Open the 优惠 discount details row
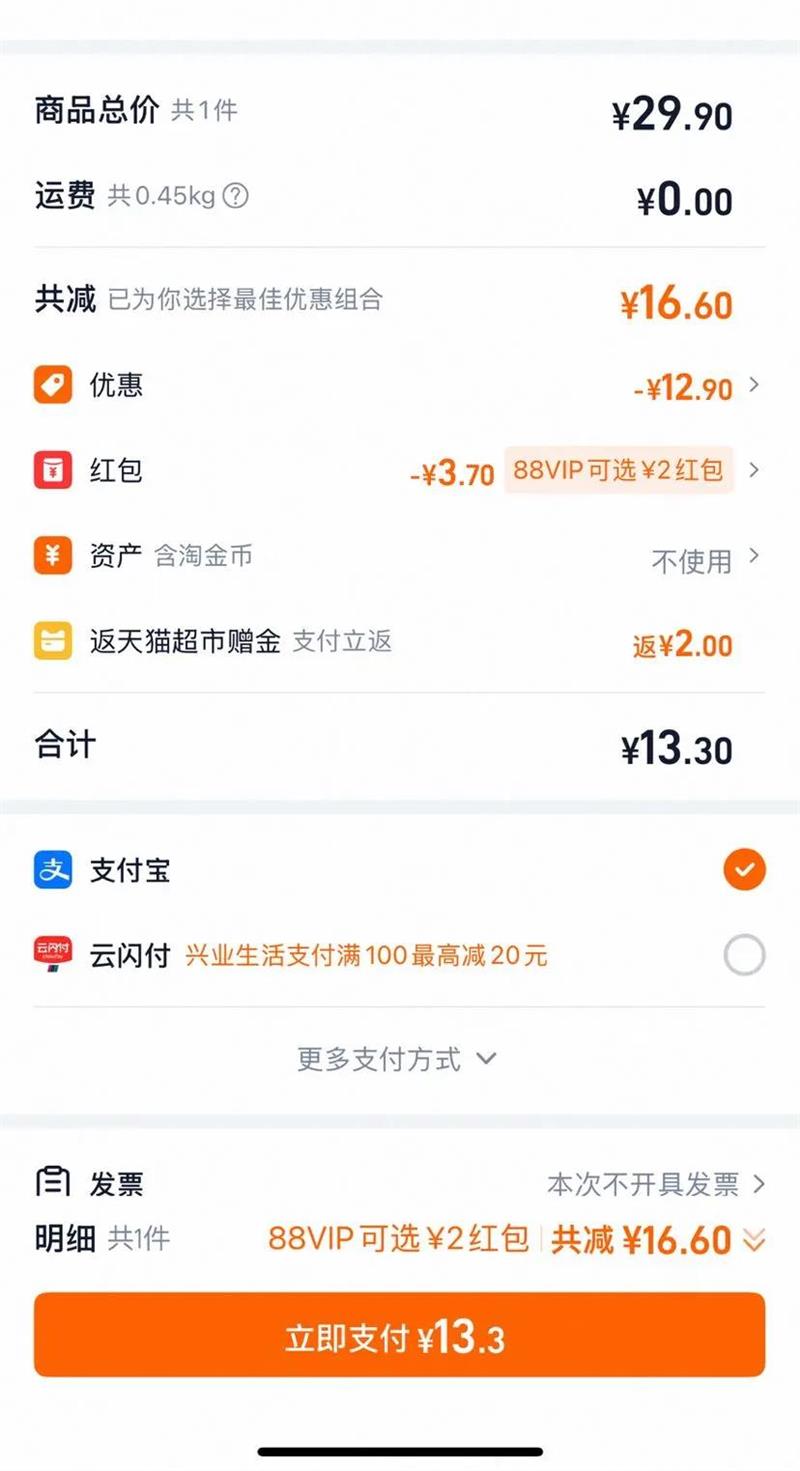 [399, 385]
